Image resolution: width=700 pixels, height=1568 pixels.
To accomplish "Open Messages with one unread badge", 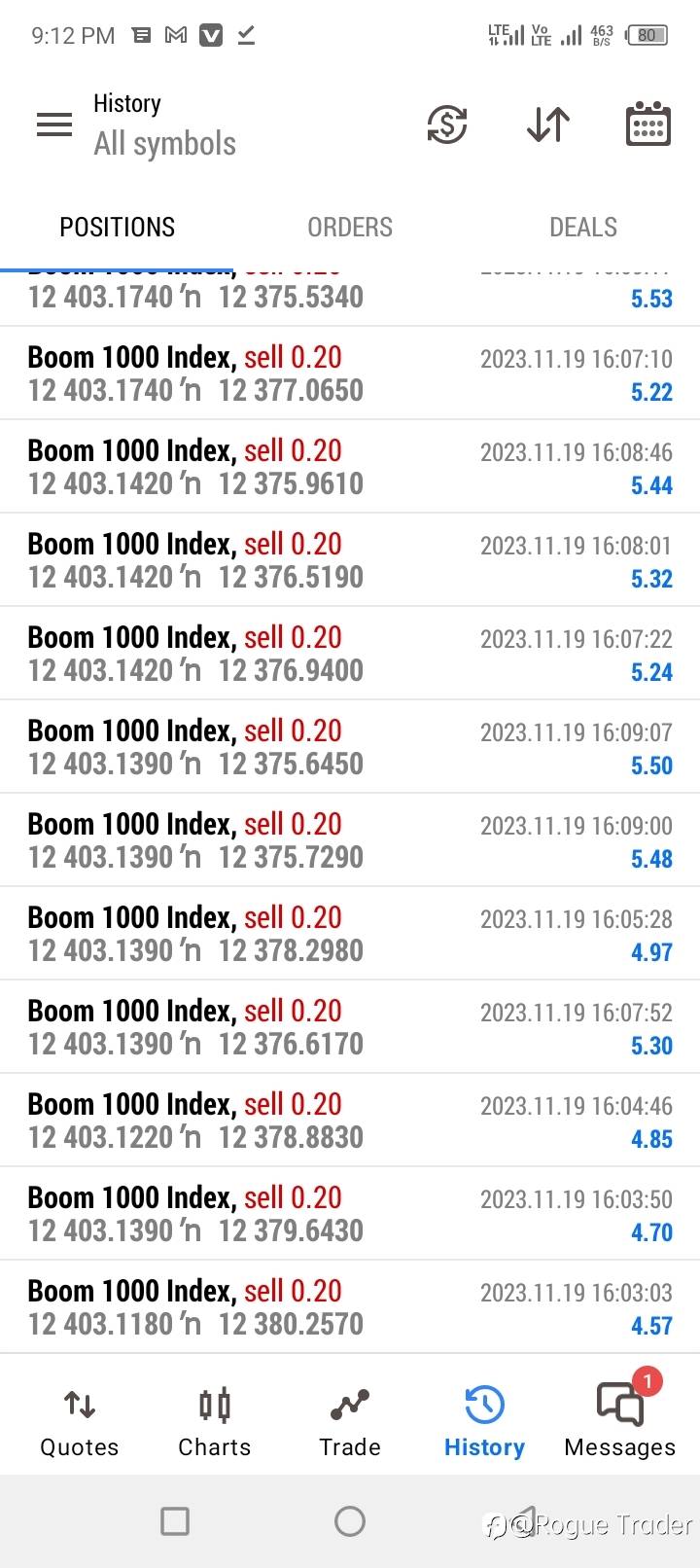I will 619,1423.
